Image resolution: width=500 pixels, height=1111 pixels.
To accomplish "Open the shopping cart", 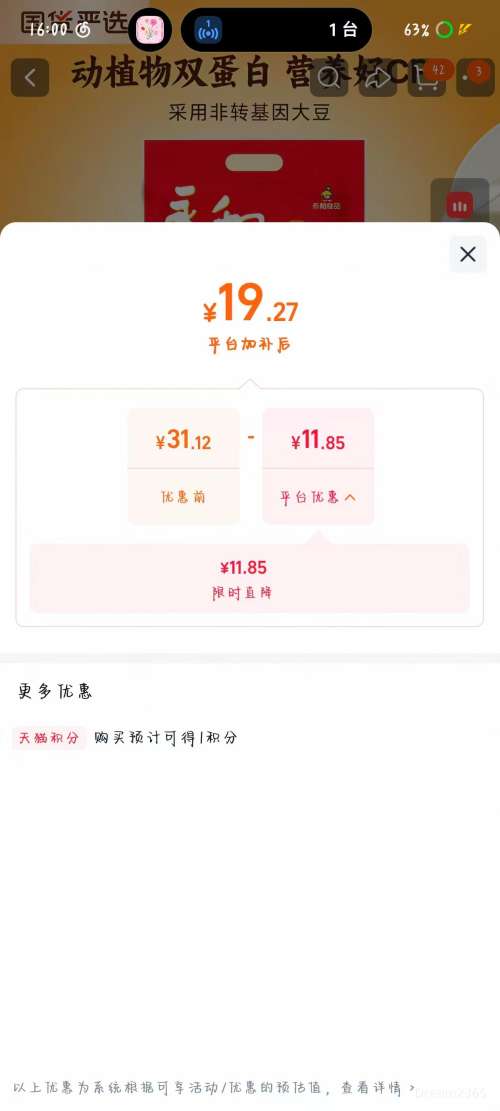I will (427, 78).
